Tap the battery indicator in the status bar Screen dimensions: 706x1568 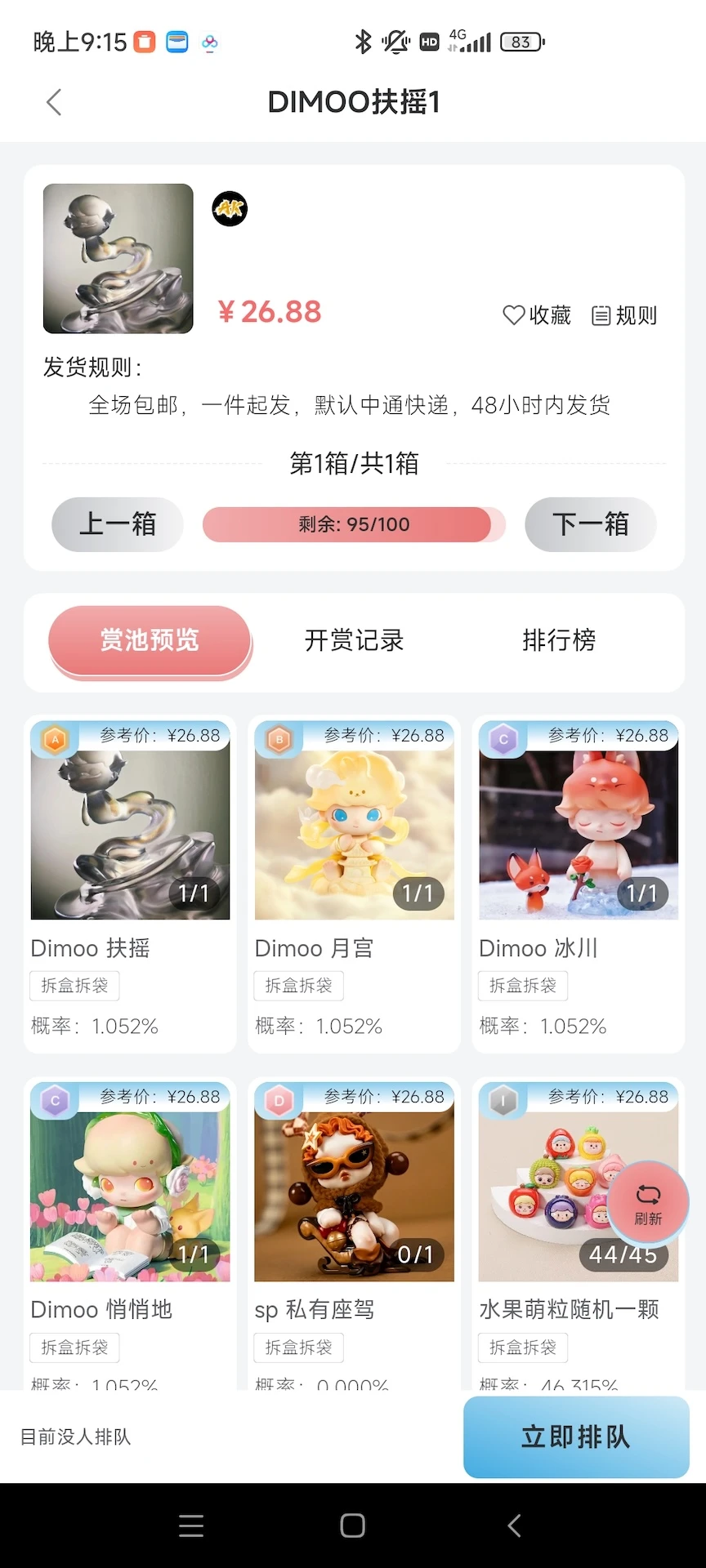tap(520, 41)
